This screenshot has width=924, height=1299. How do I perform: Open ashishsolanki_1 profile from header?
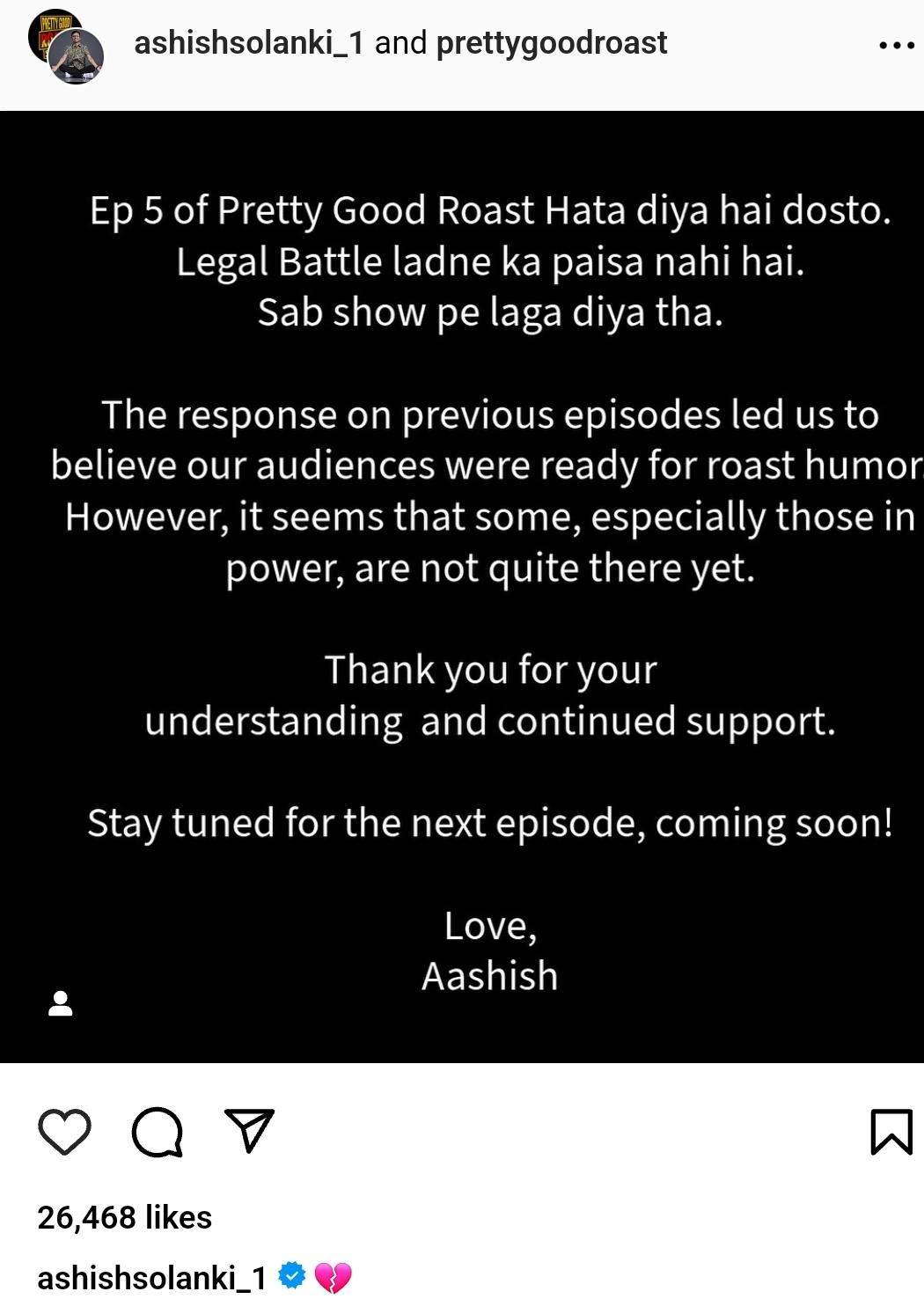tap(249, 42)
